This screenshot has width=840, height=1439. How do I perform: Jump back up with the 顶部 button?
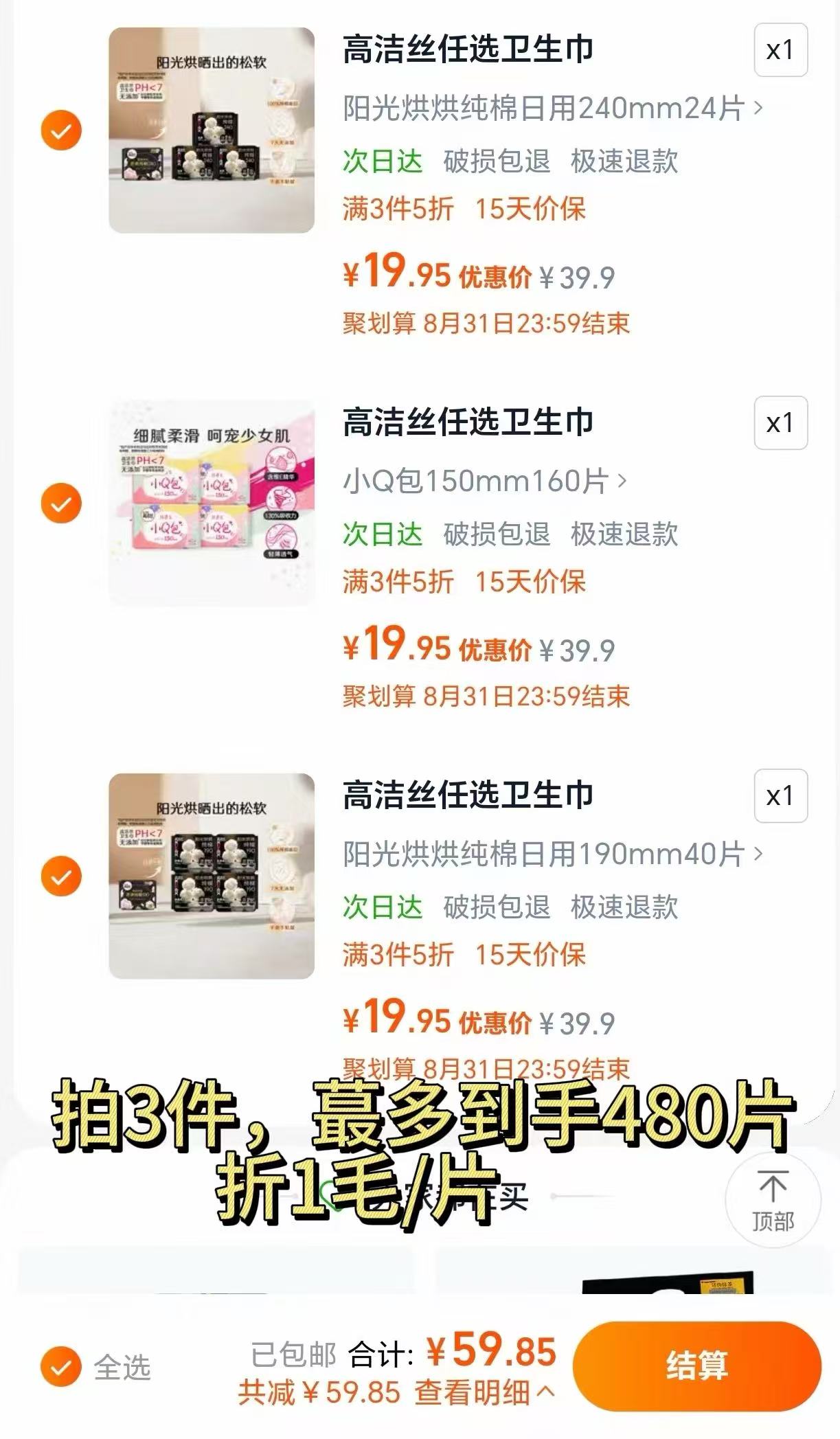(x=773, y=1200)
